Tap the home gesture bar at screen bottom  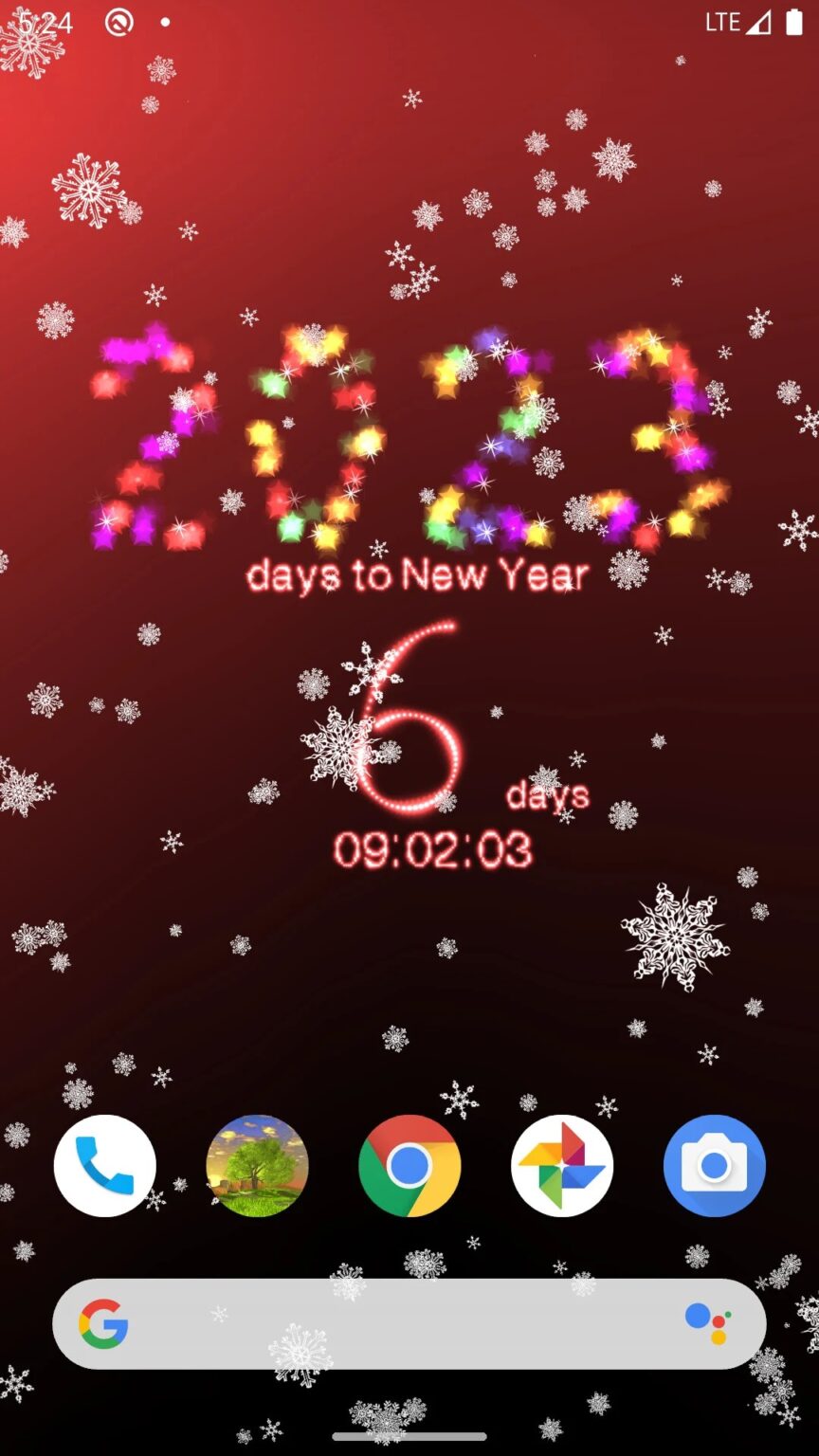[409, 1435]
